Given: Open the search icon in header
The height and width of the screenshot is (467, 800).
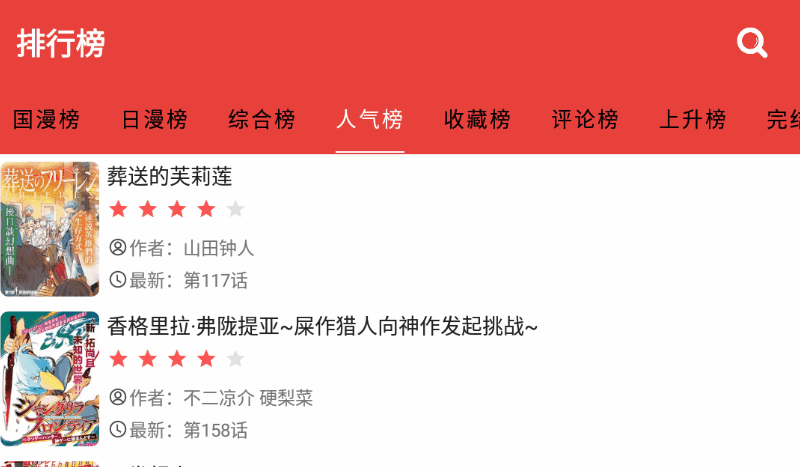Looking at the screenshot, I should click(x=751, y=43).
